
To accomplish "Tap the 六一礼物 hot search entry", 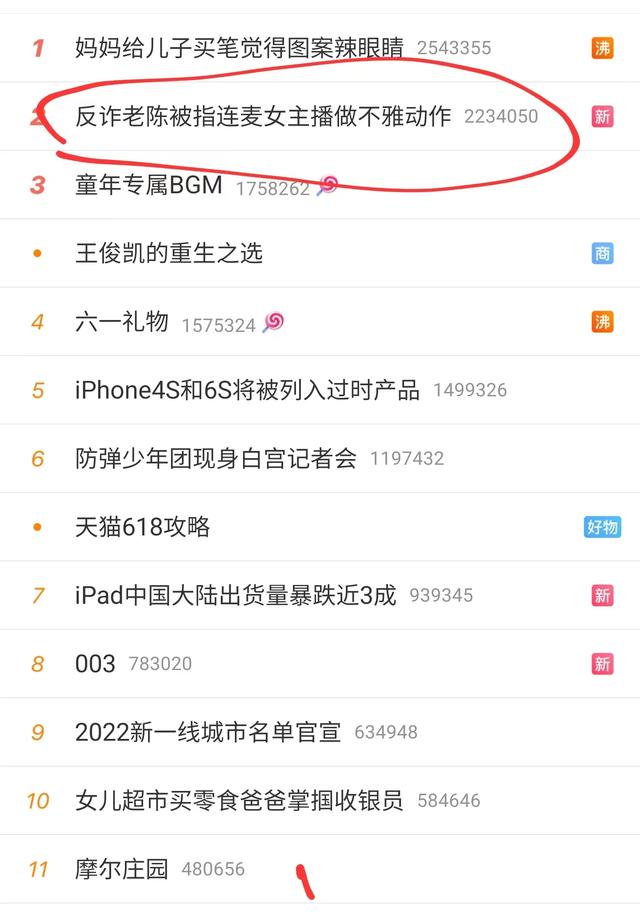I will 122,322.
